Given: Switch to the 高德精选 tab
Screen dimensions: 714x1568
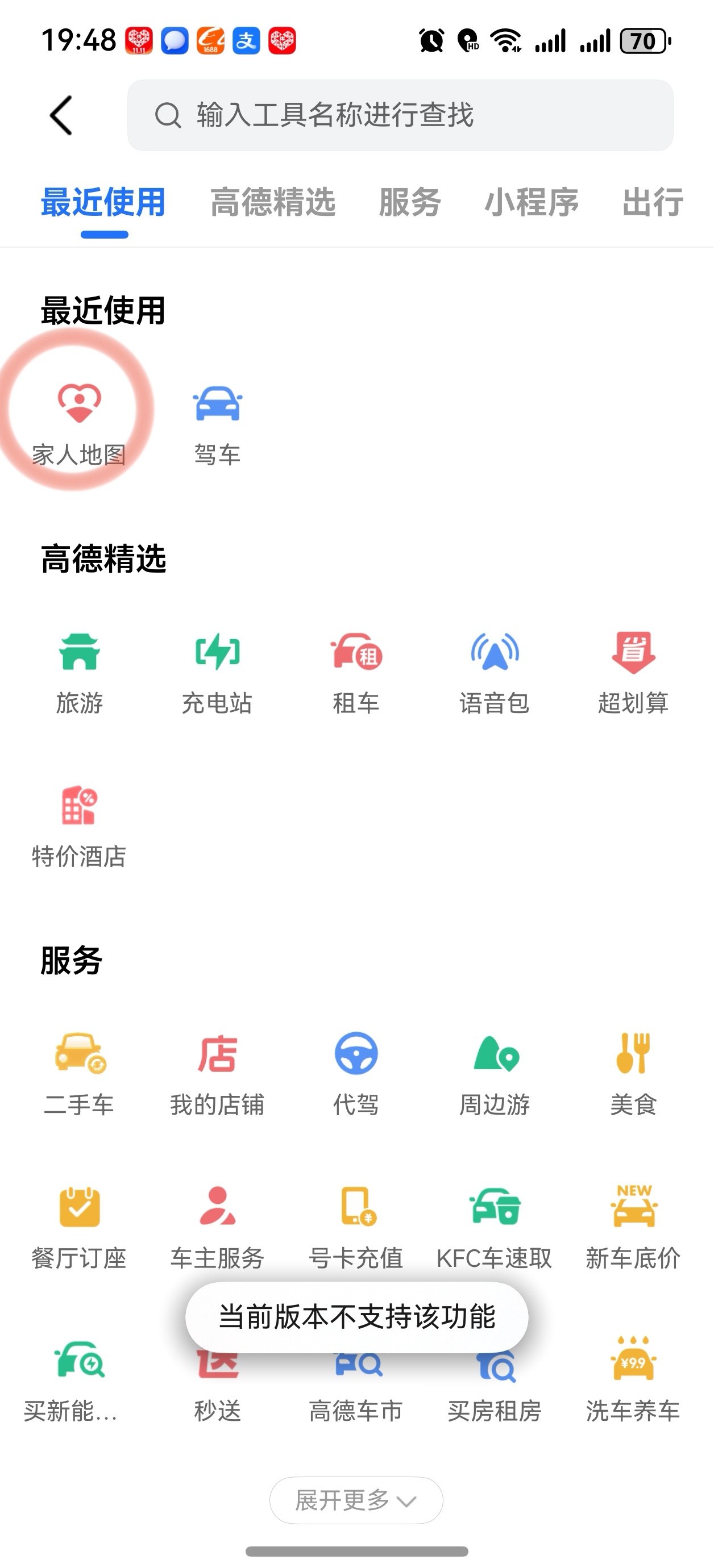Looking at the screenshot, I should 272,202.
